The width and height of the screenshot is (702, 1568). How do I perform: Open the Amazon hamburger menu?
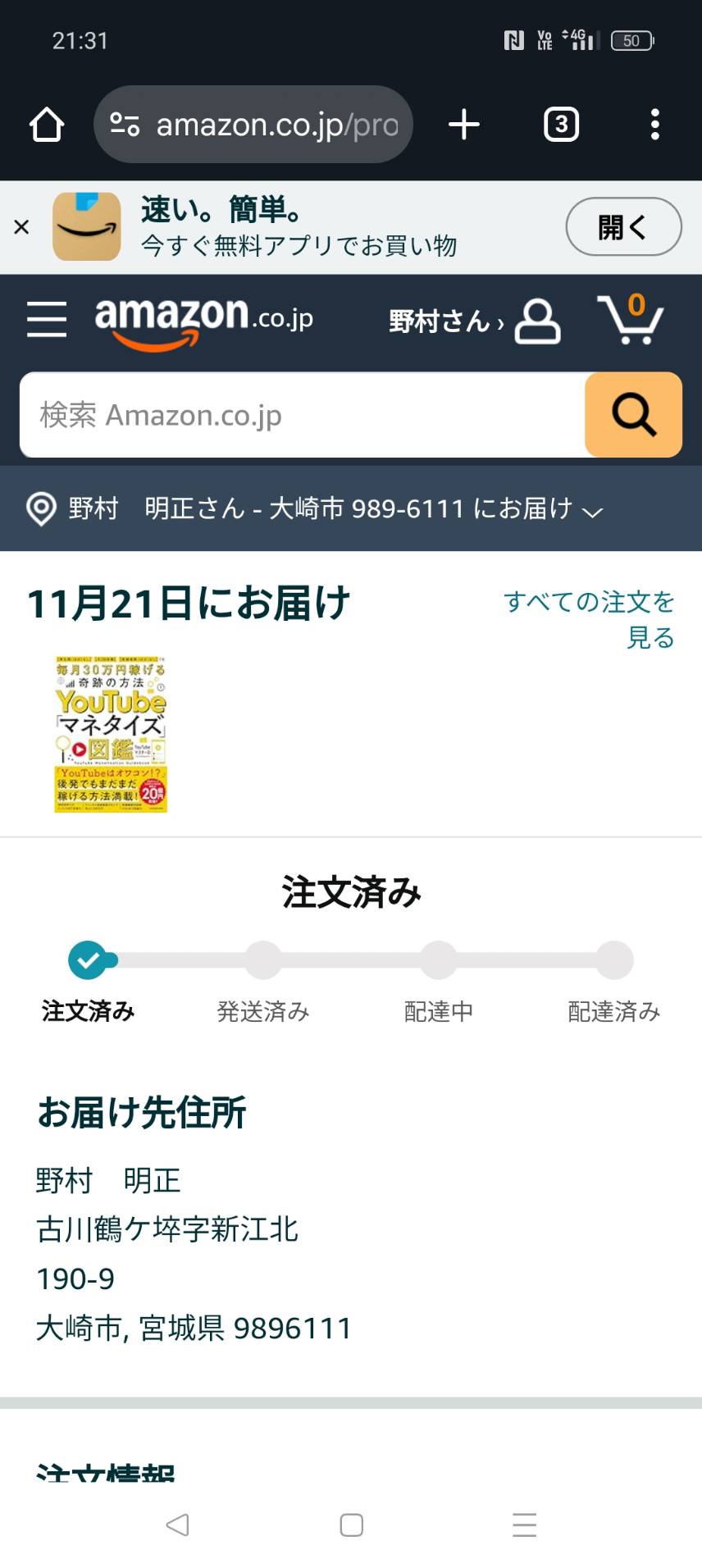(47, 319)
